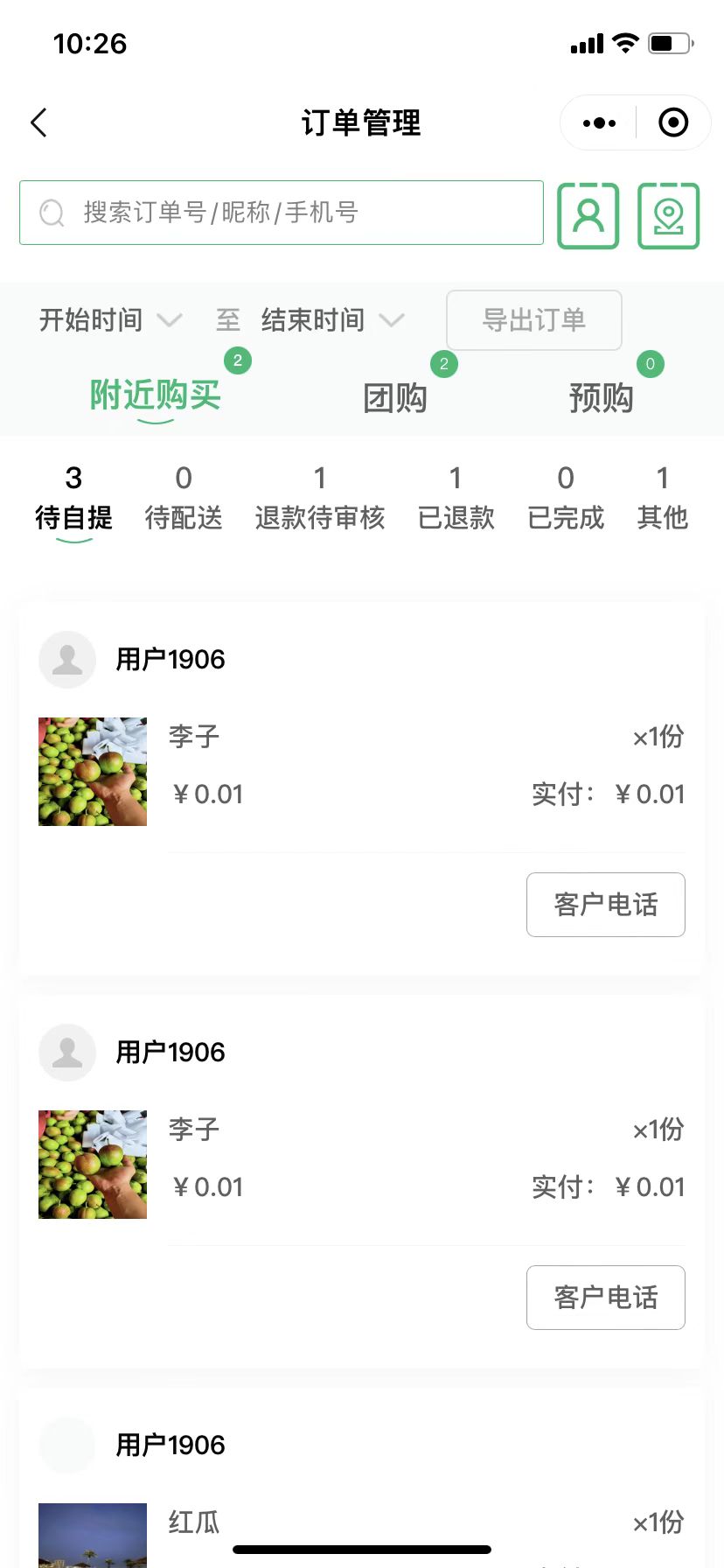Pick the 结束时间 end date
This screenshot has height=1568, width=724.
[x=332, y=320]
